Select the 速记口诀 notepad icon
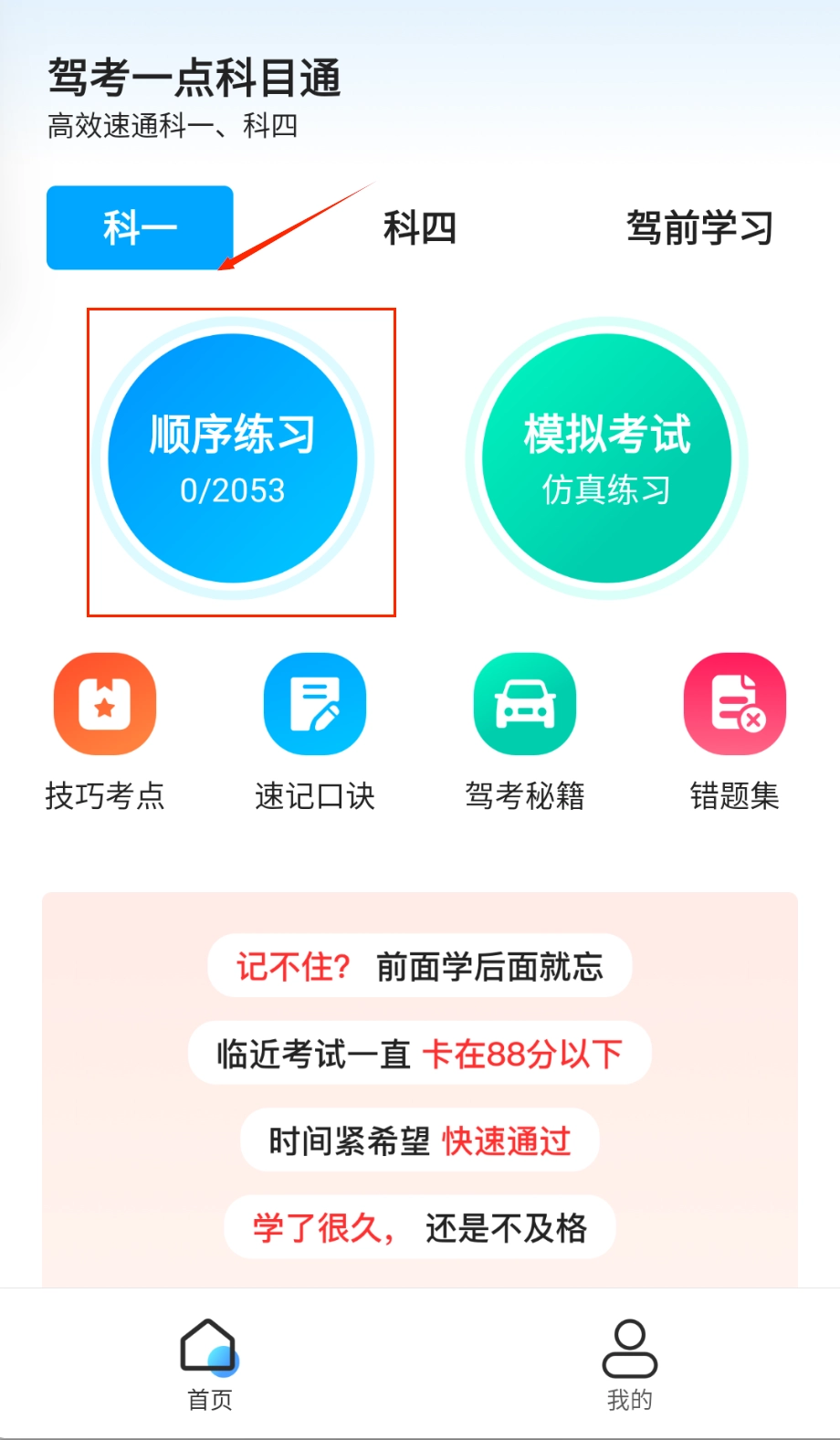 click(x=314, y=705)
